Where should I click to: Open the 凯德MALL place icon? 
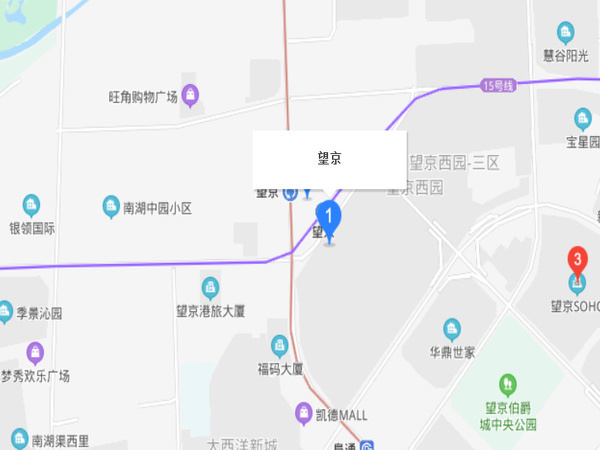[303, 412]
